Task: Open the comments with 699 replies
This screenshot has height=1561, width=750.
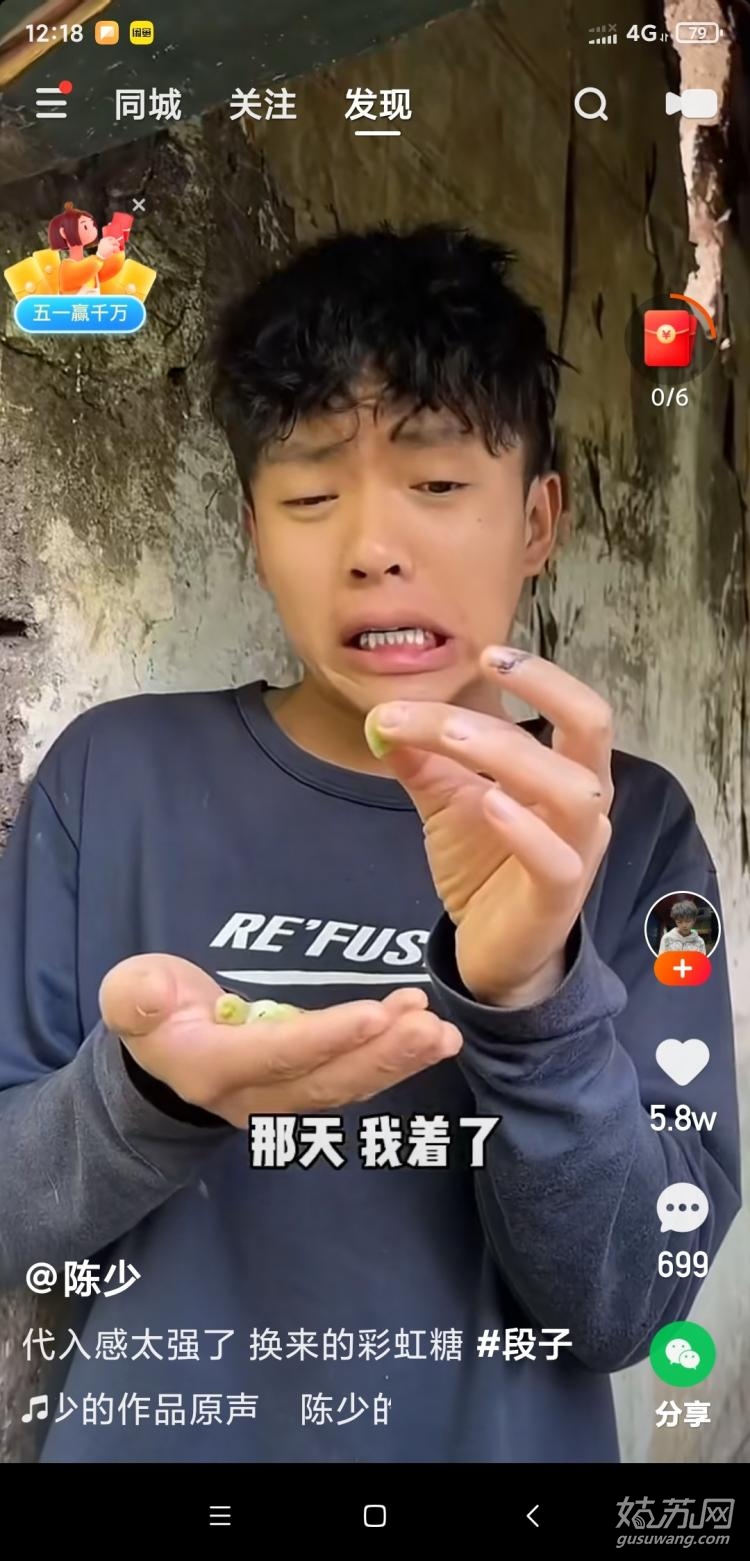Action: [682, 1210]
